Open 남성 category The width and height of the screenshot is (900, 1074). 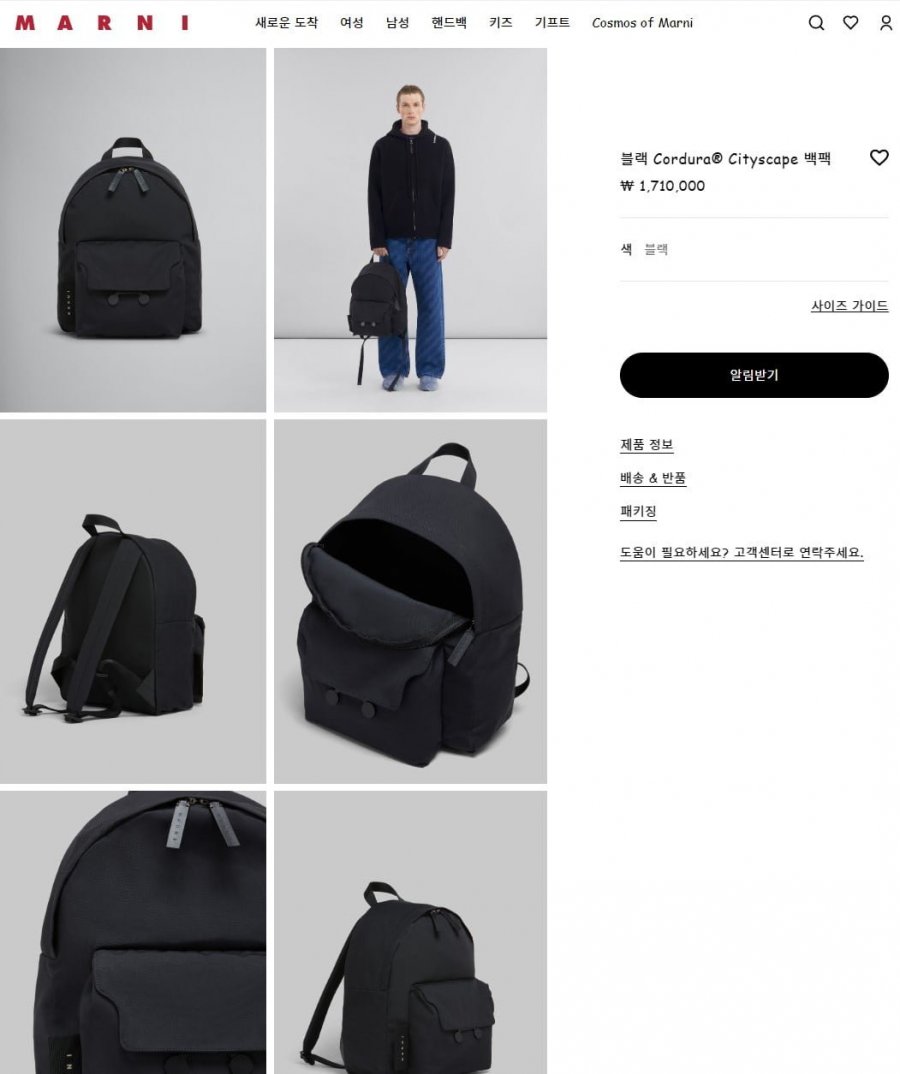398,23
